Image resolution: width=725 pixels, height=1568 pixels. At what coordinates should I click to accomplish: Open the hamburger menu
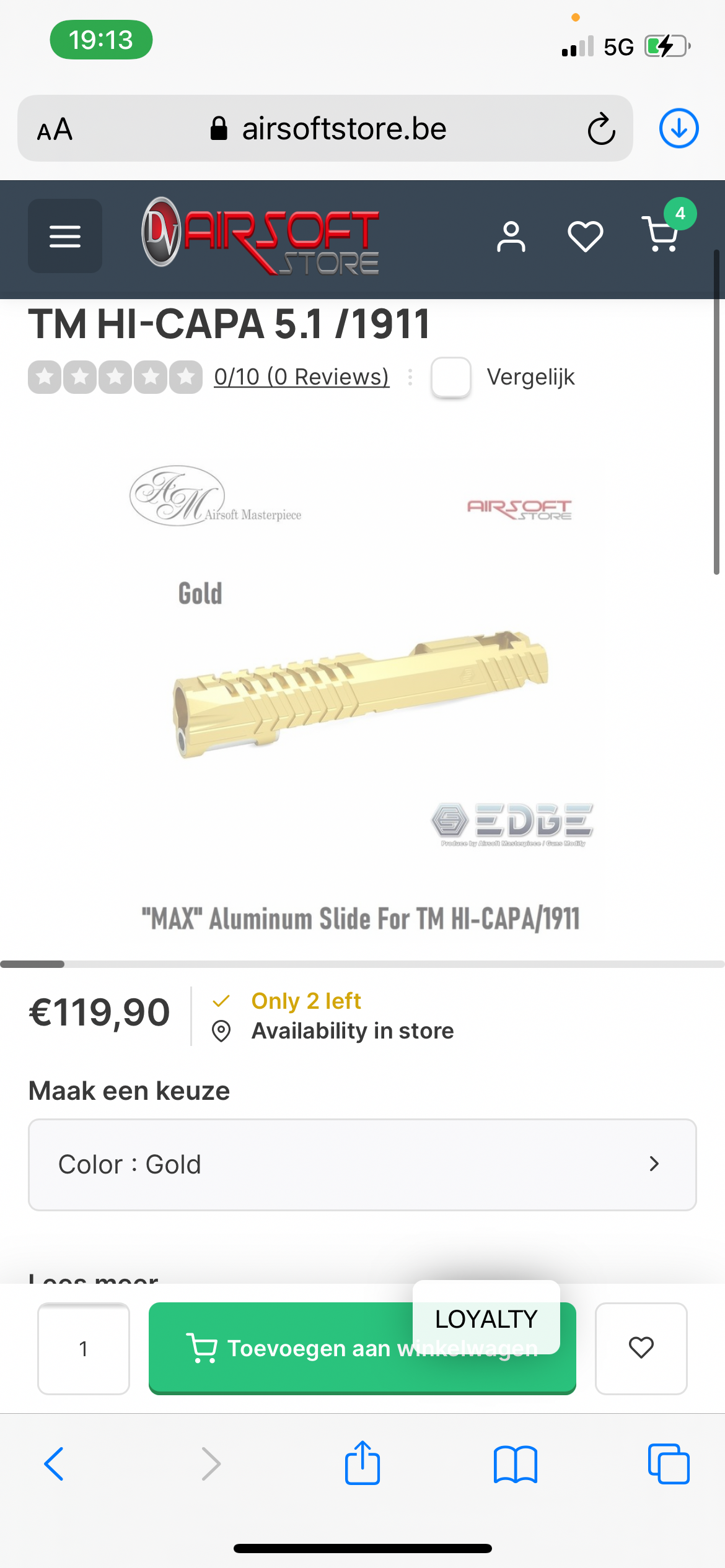click(x=65, y=236)
